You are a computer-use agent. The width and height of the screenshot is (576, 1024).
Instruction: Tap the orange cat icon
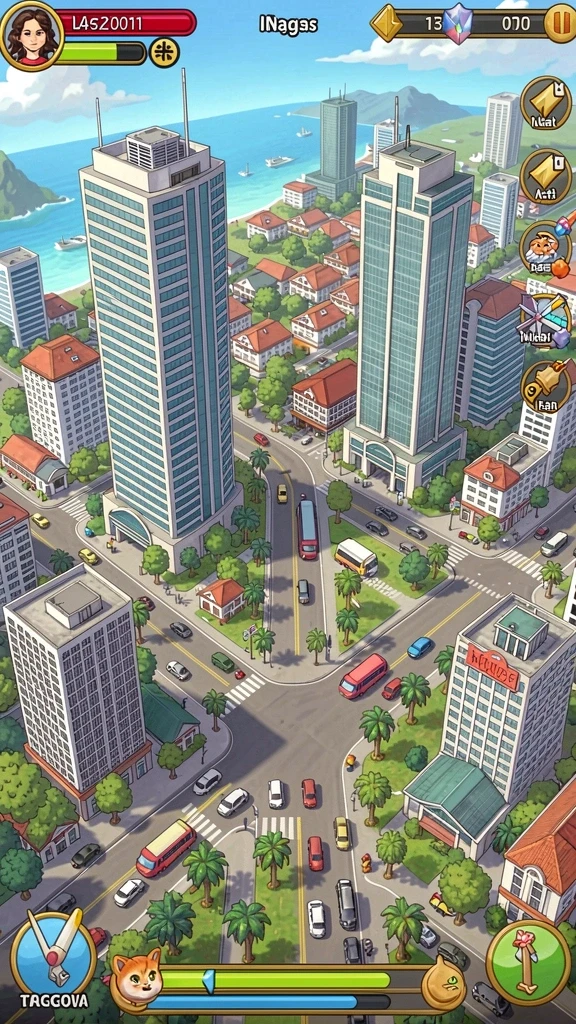[x=136, y=977]
